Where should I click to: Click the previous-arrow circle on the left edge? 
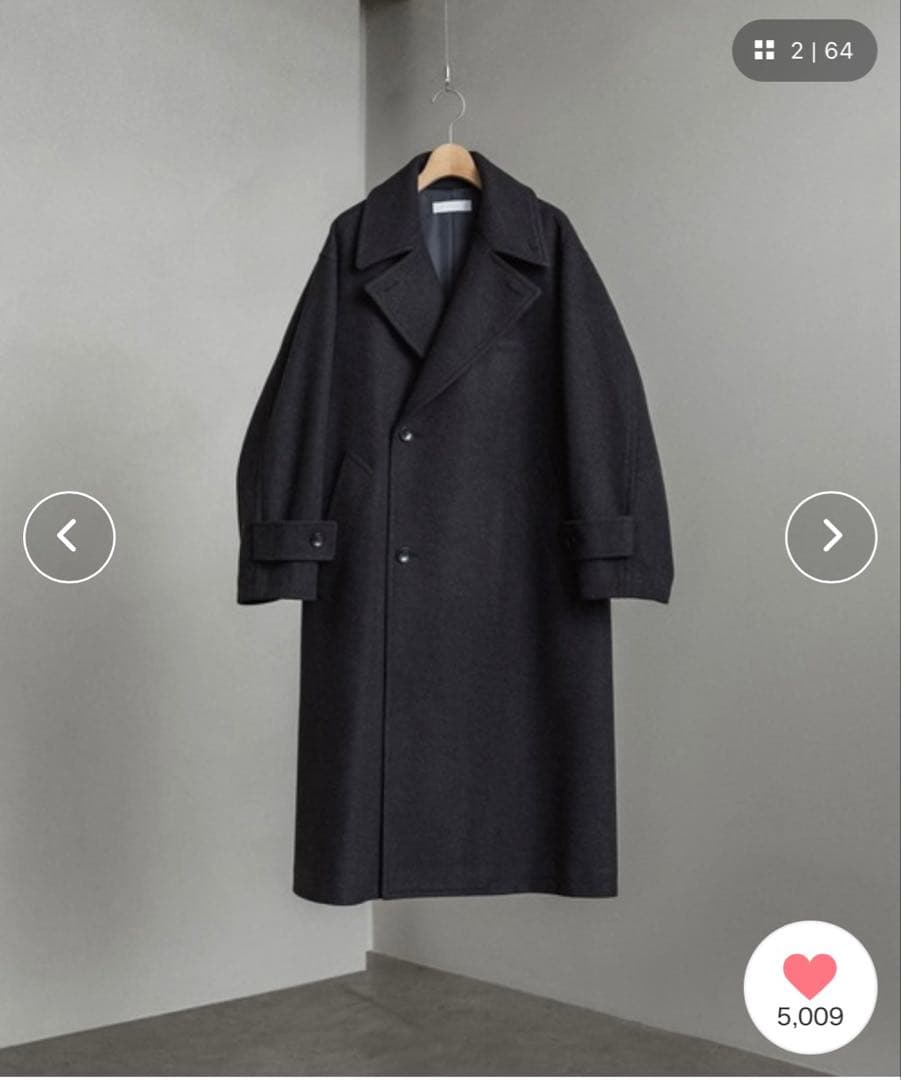(67, 536)
